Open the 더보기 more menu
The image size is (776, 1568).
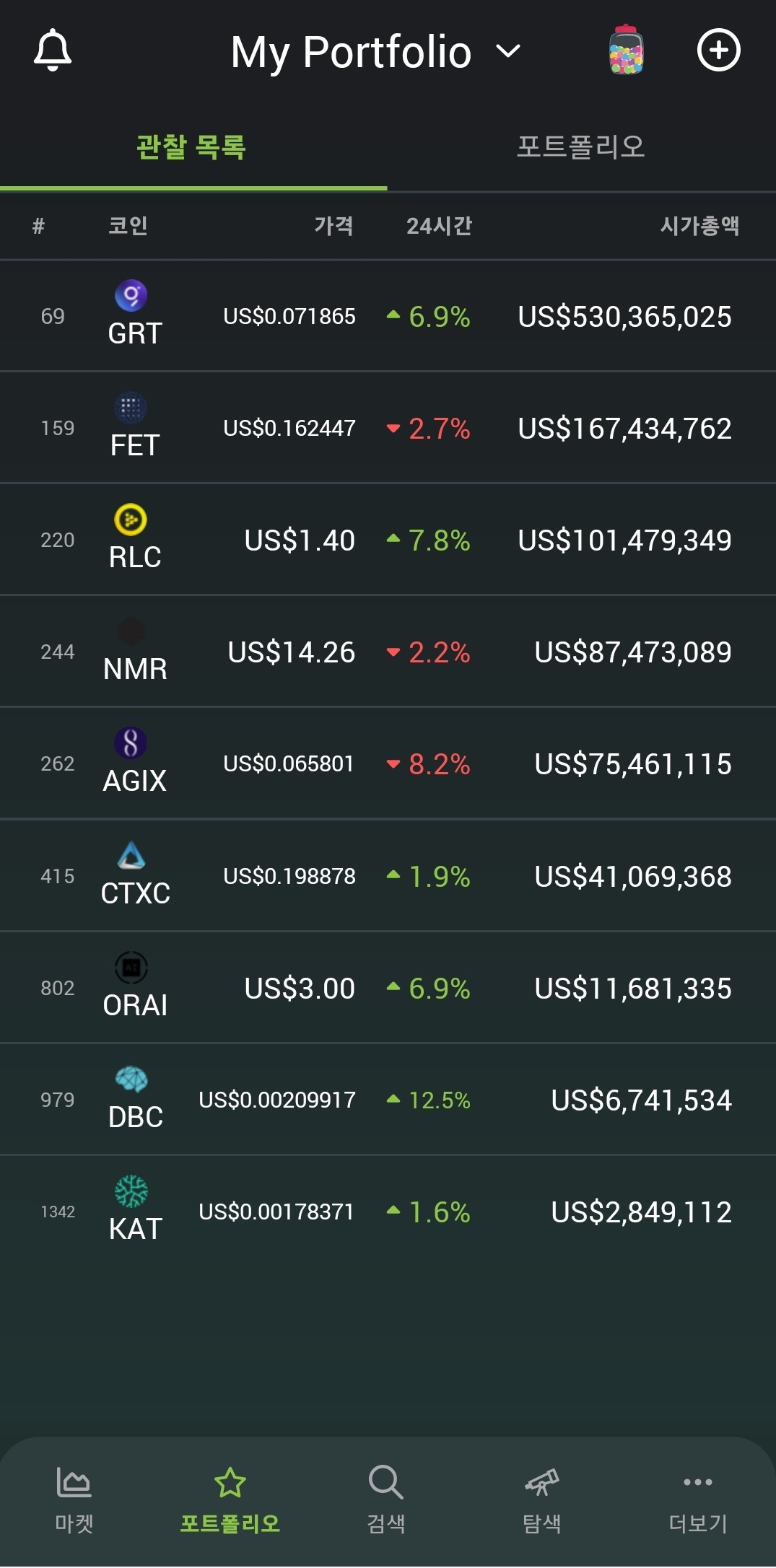(697, 1501)
